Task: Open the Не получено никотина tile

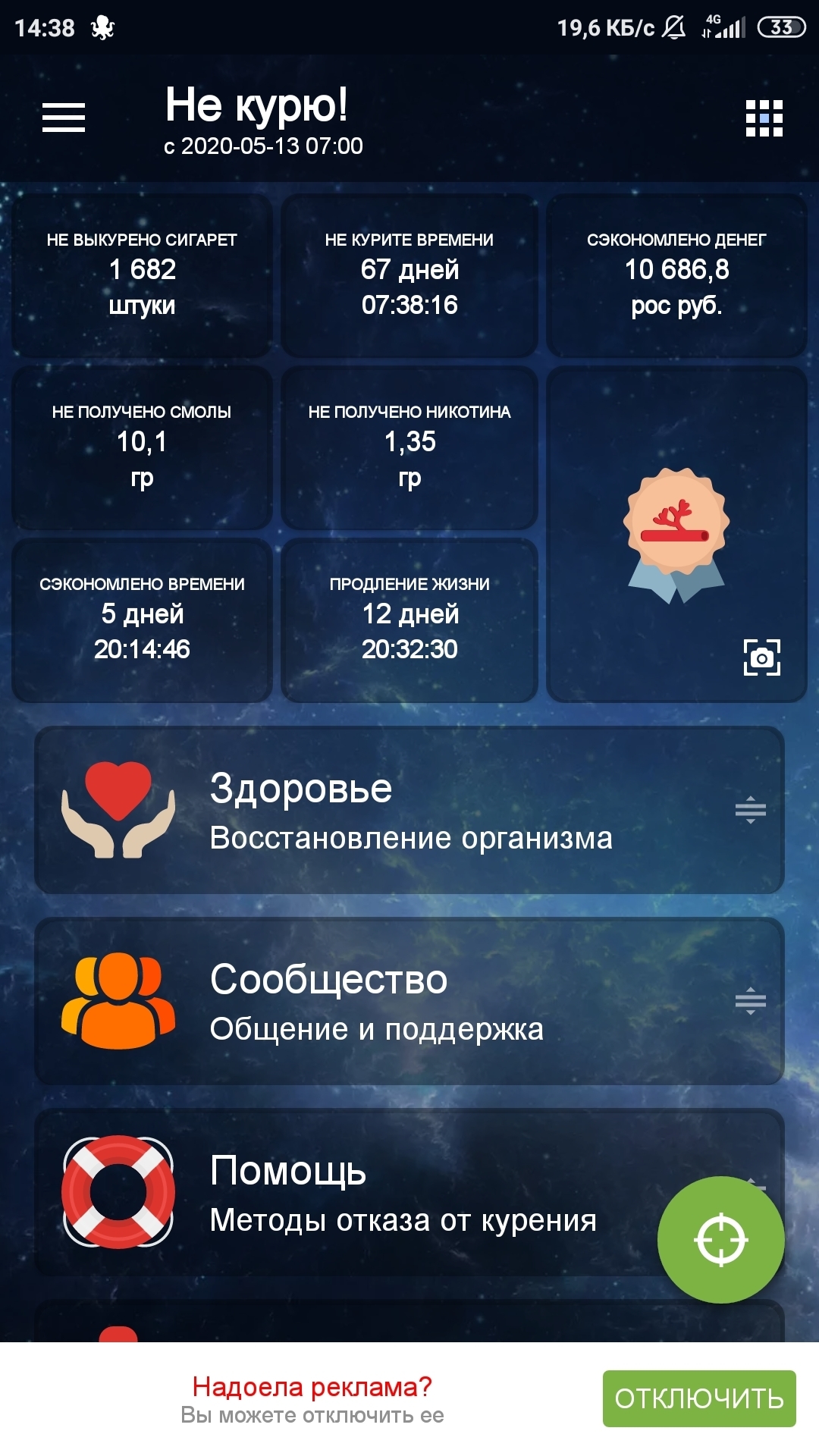Action: point(409,447)
